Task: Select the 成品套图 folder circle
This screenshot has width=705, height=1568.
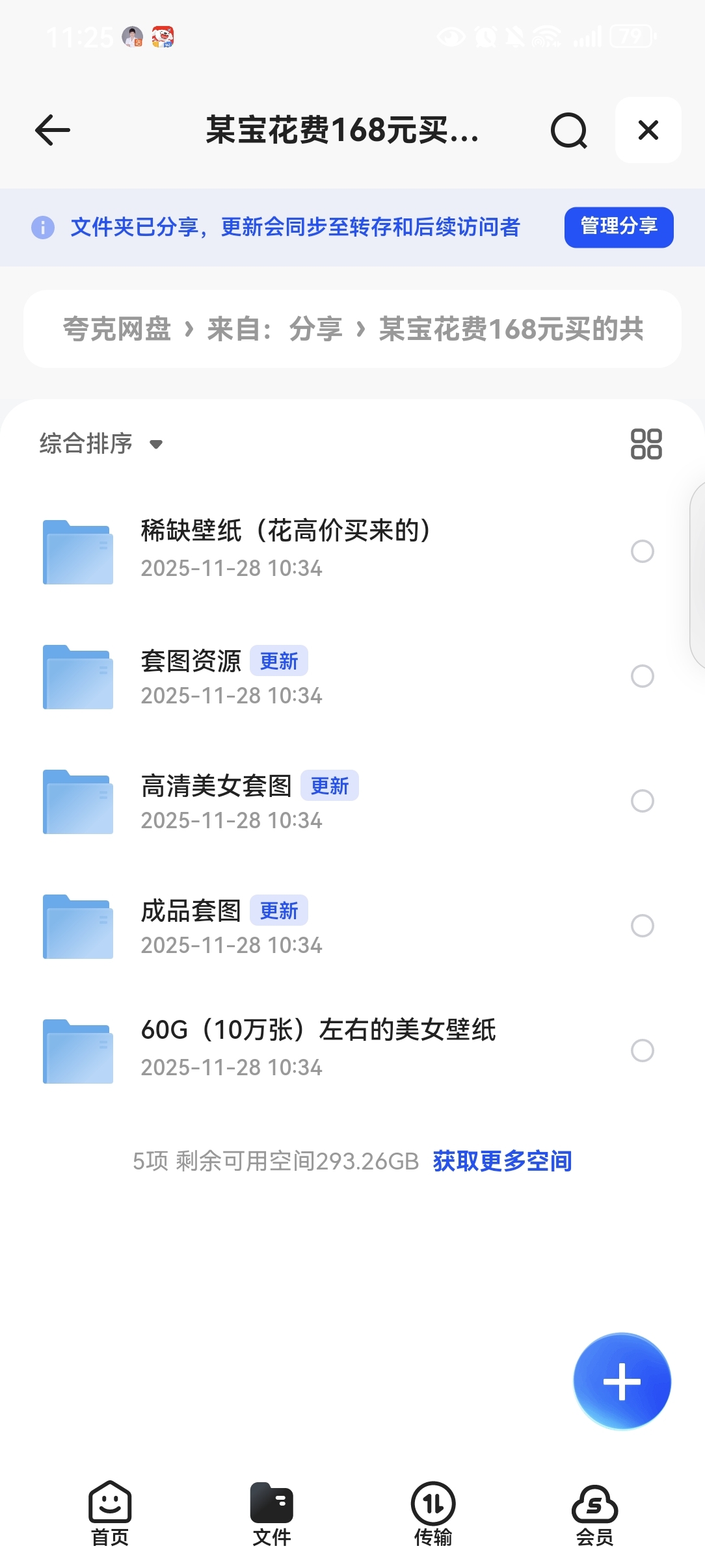Action: click(642, 926)
